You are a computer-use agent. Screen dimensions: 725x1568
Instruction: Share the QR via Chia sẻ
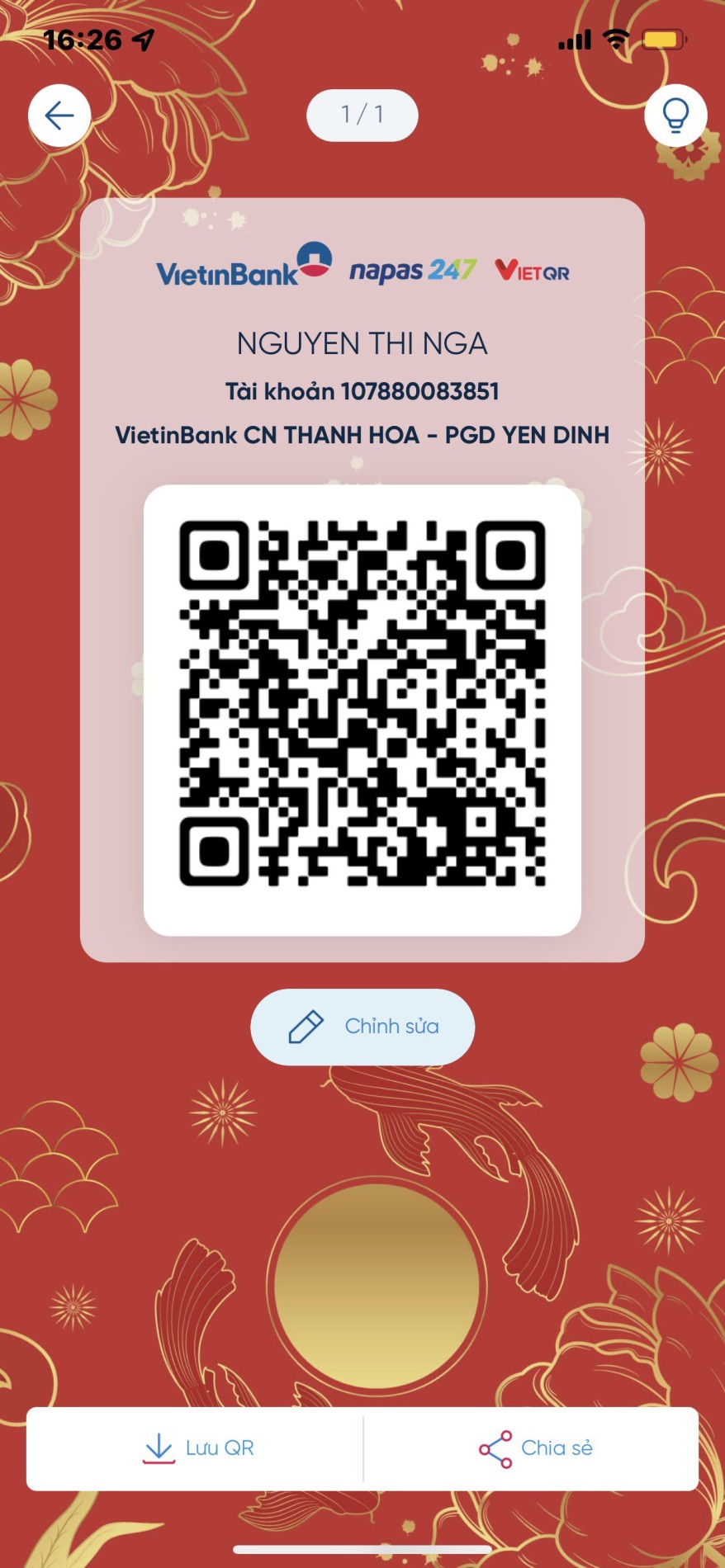(x=535, y=1448)
